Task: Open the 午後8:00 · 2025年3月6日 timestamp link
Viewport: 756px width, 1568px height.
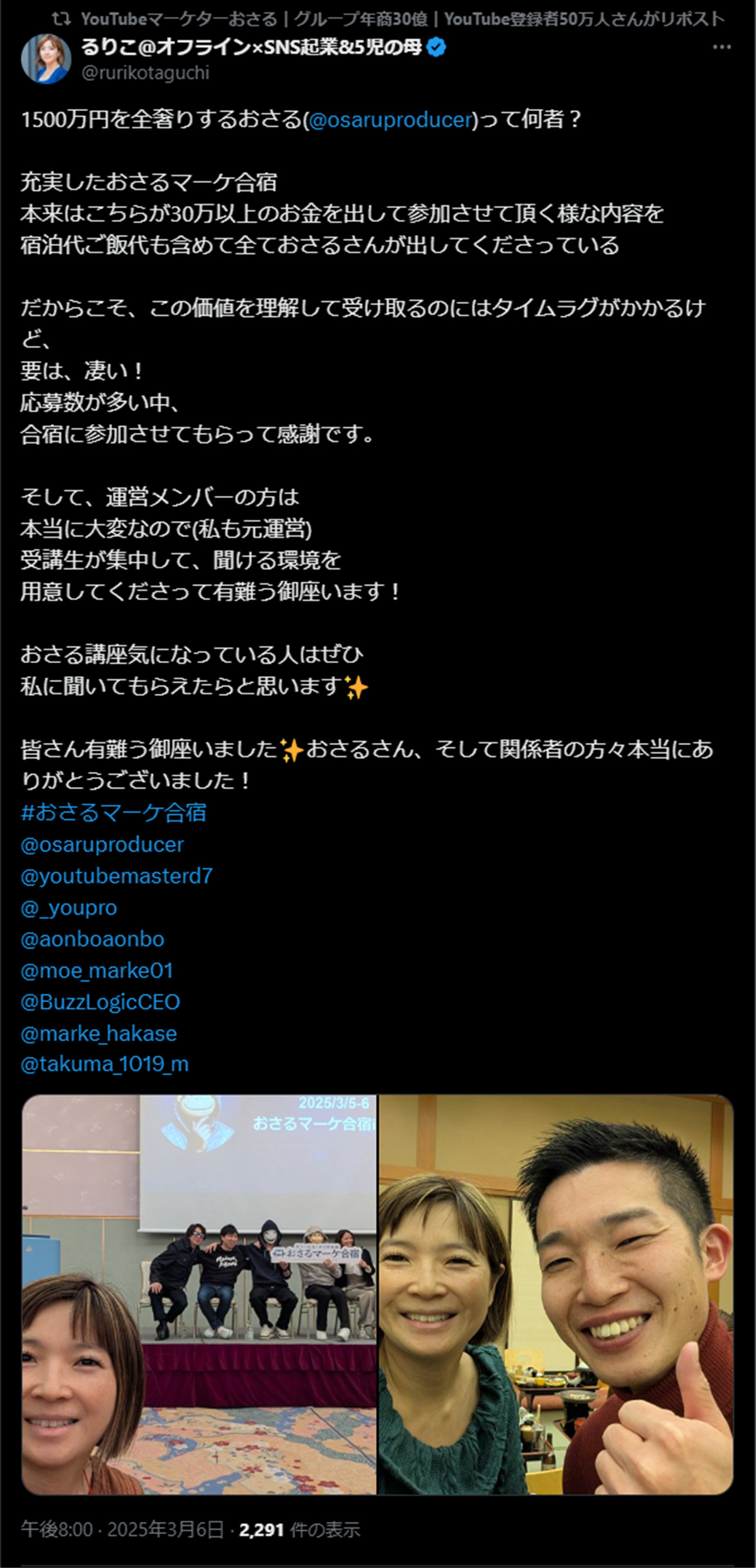Action: point(122,1530)
